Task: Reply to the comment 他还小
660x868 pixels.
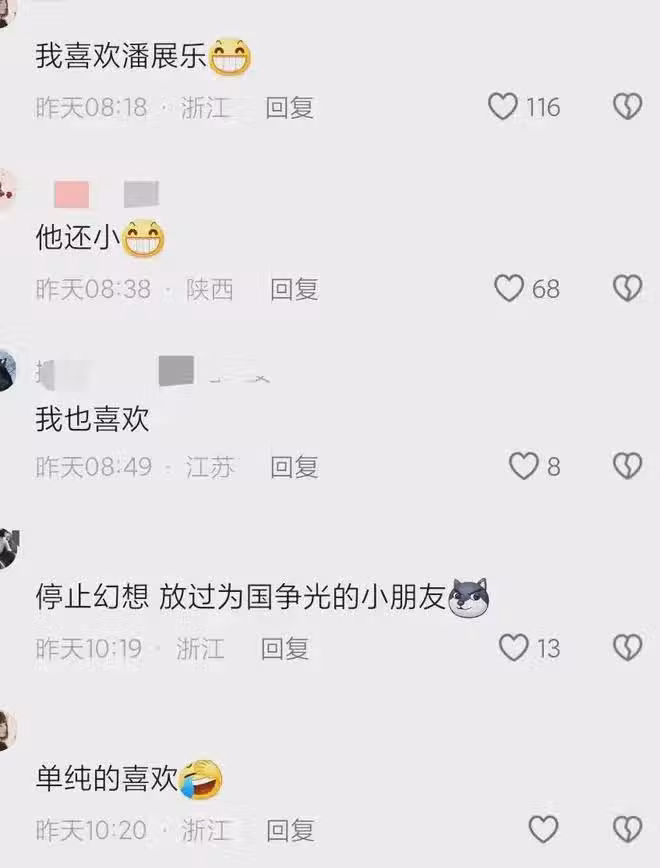Action: click(294, 290)
